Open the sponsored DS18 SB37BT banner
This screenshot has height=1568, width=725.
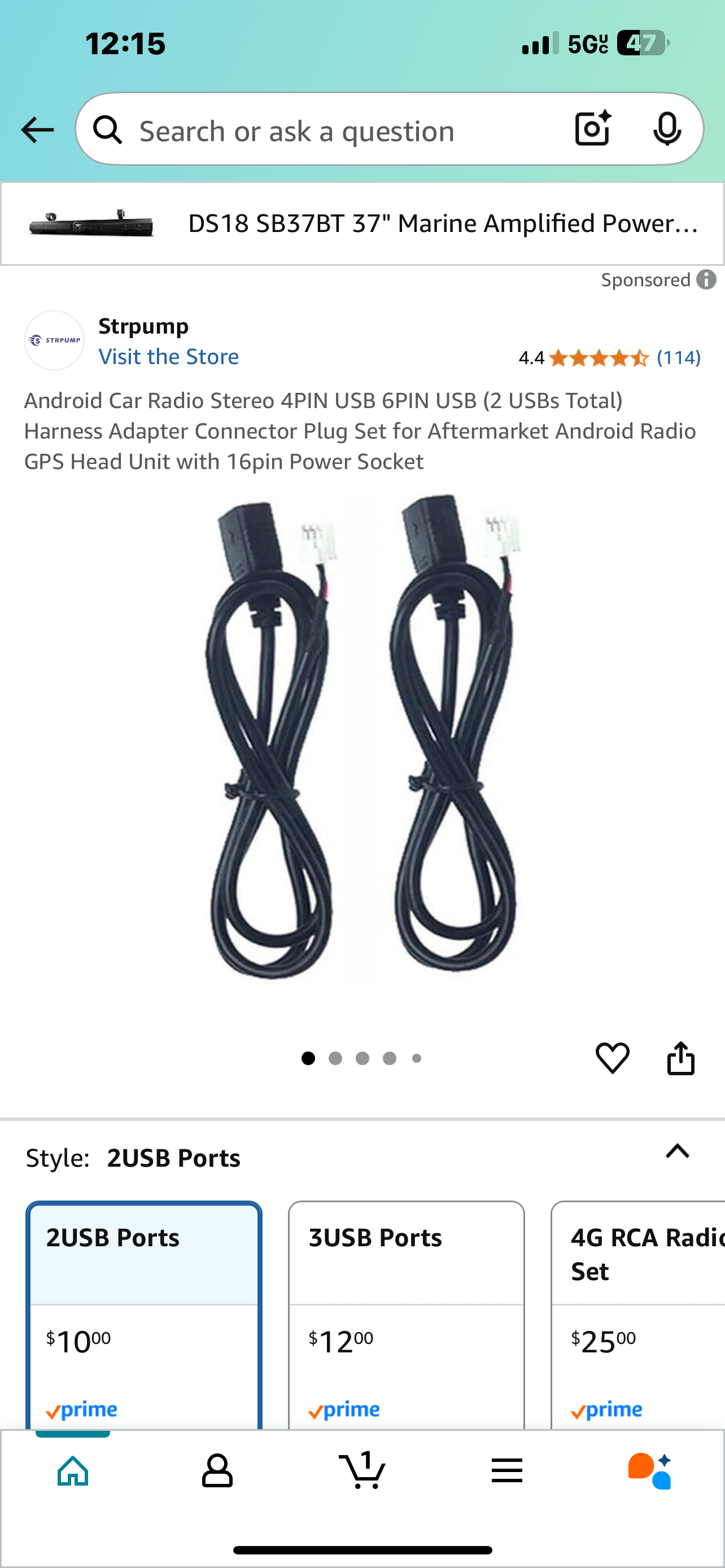click(362, 224)
